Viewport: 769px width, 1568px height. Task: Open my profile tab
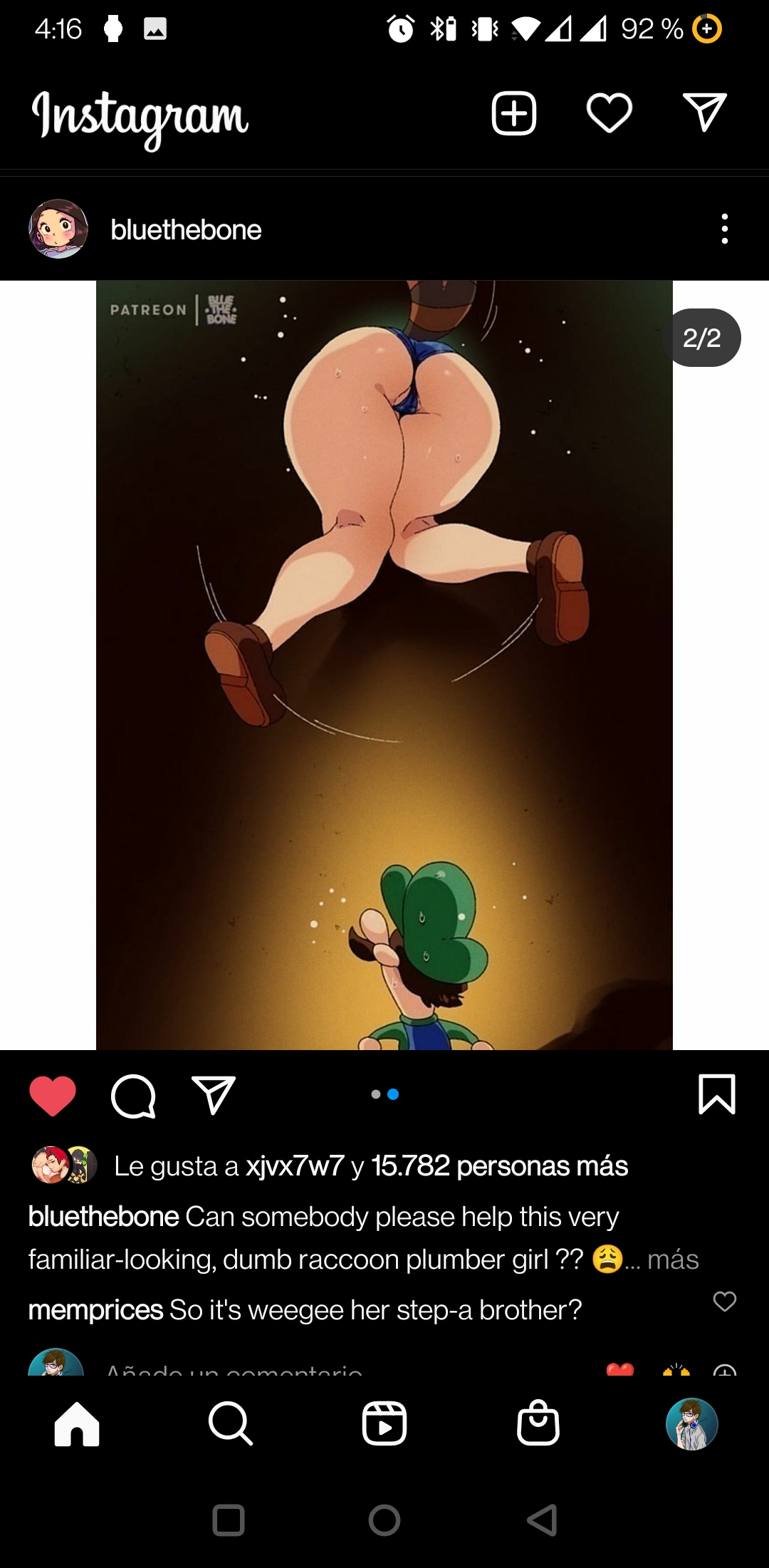691,1424
